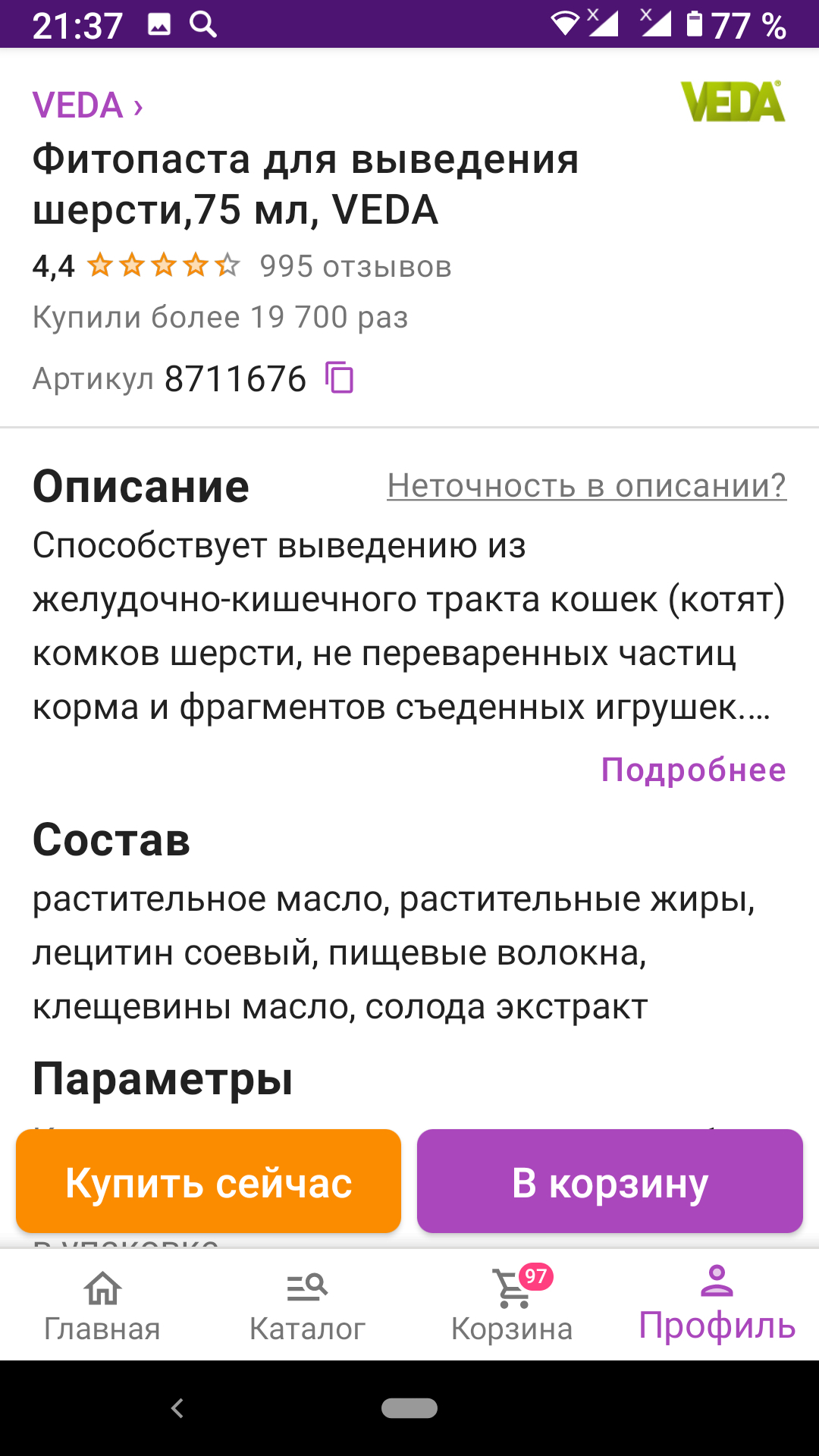Tap the Купить сейчас button
Image resolution: width=819 pixels, height=1456 pixels.
[209, 1181]
